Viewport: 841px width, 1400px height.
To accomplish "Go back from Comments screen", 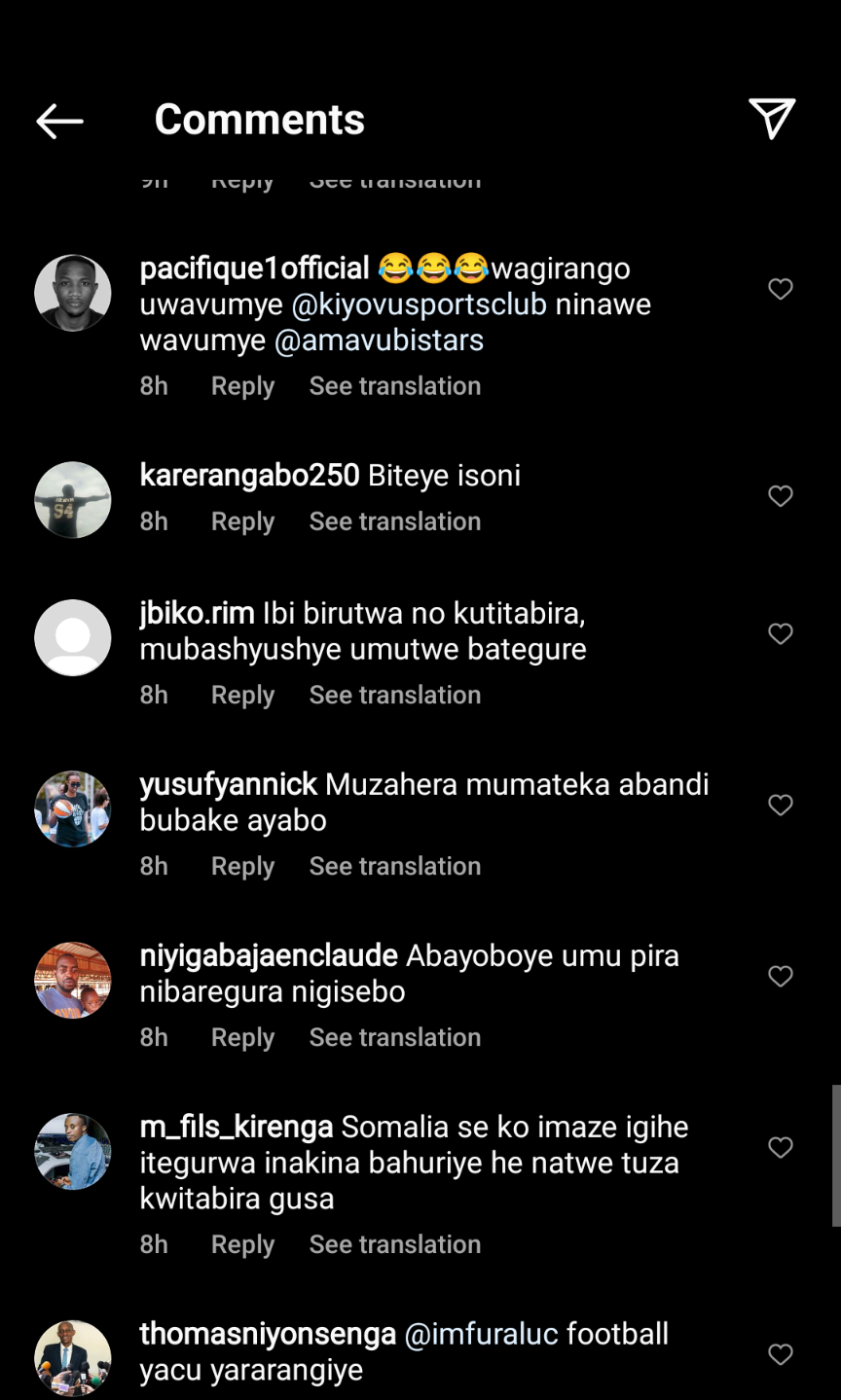I will click(x=59, y=121).
